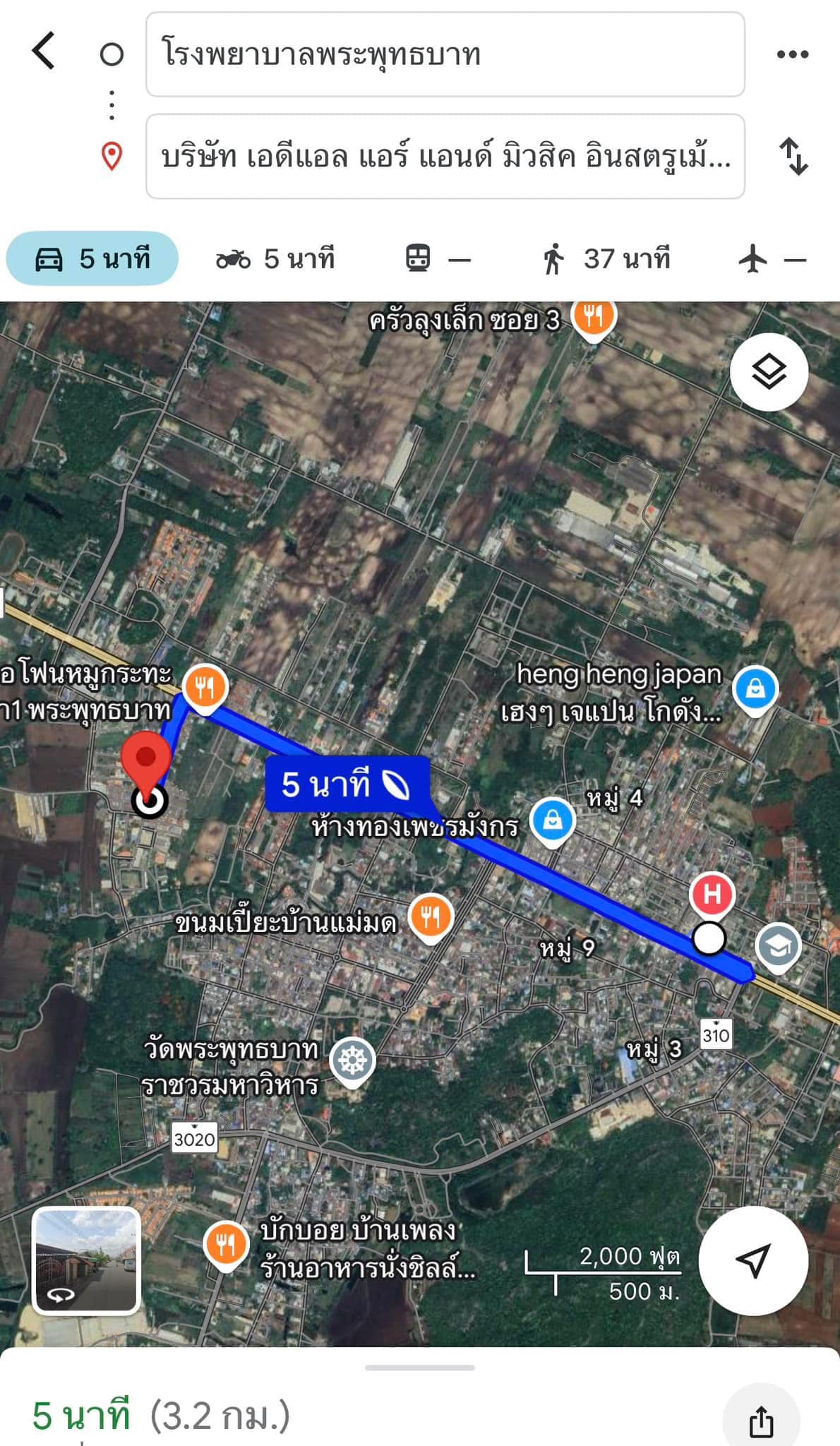
Task: Open บักบอย บ้านเพลง restaurant marker
Action: 225,1245
